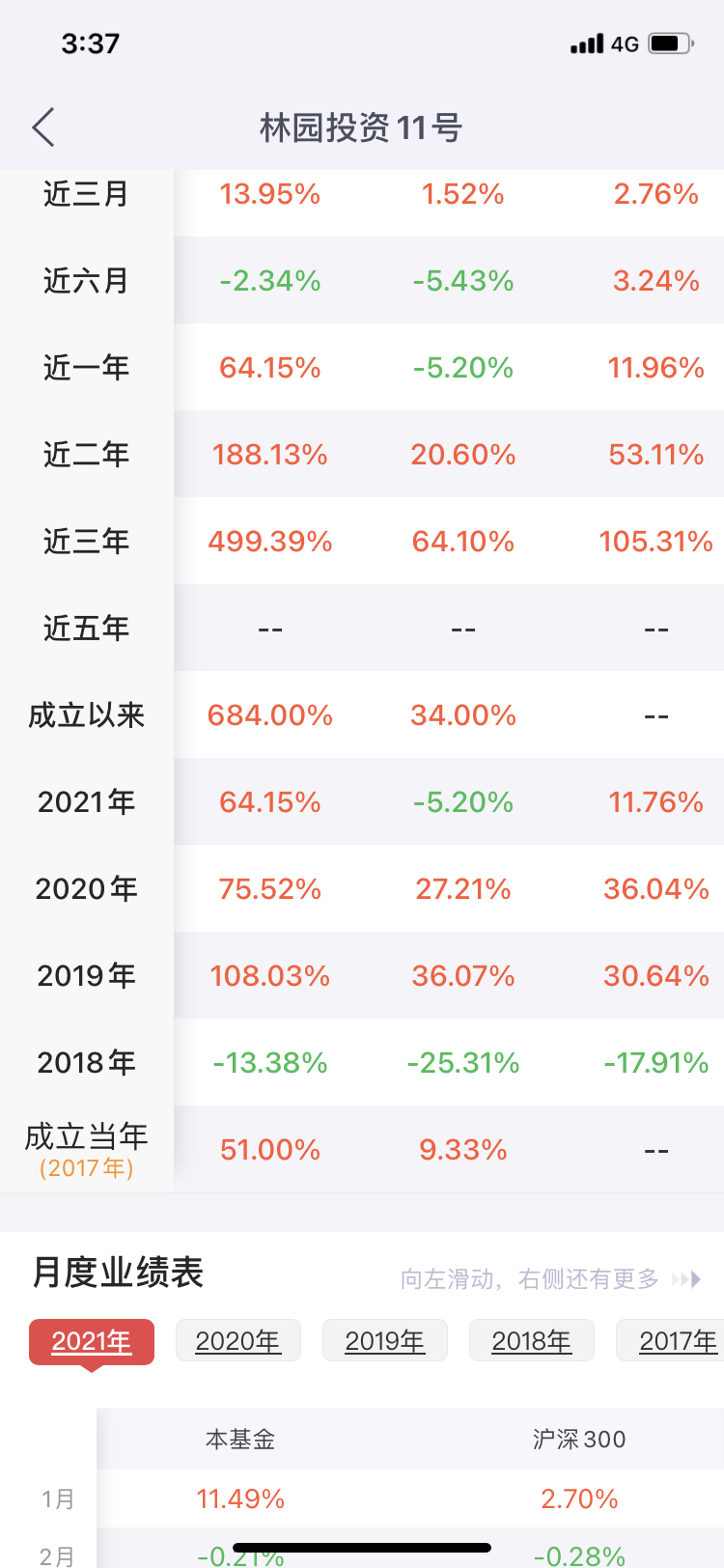Go back from 林园投资11号 page
Viewport: 724px width, 1568px height.
pos(43,127)
